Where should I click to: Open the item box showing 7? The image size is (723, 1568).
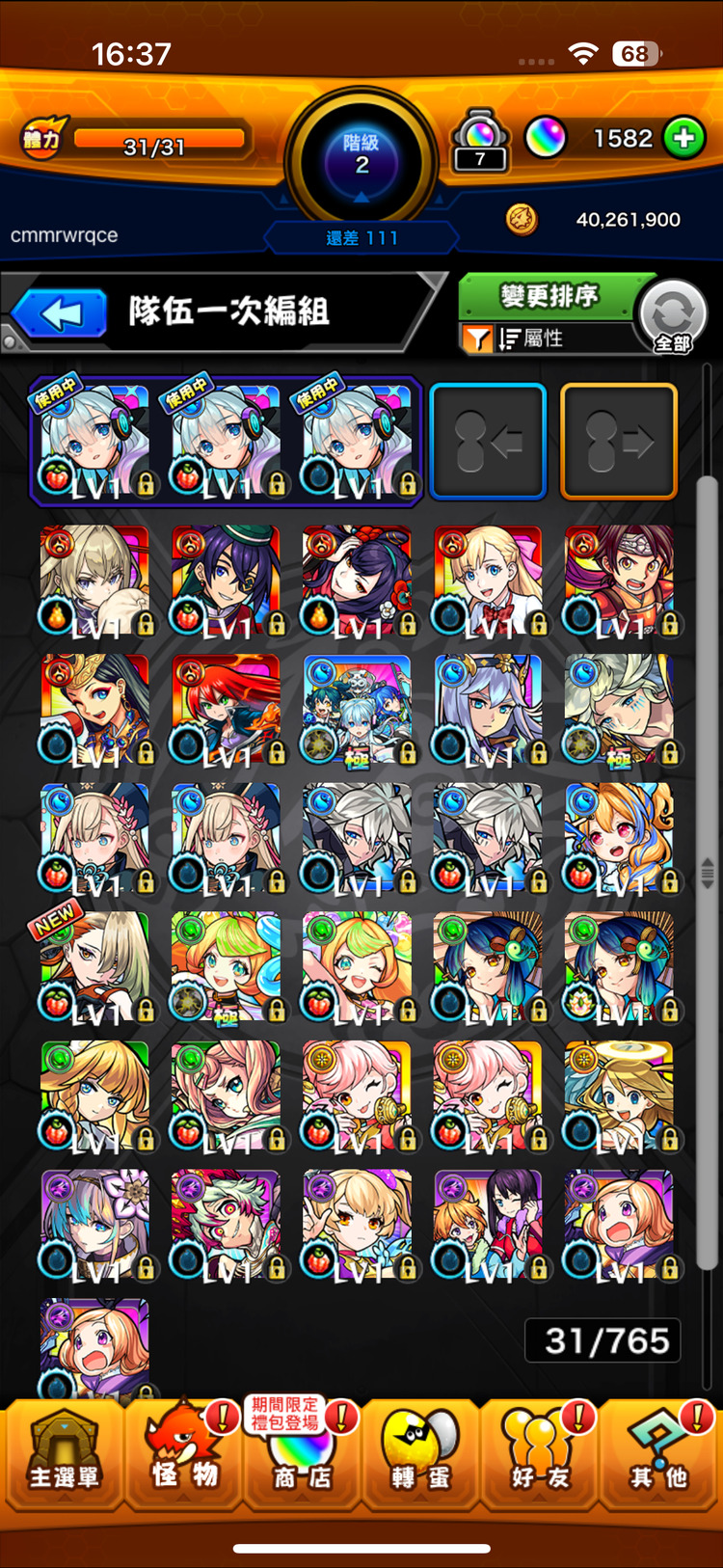480,141
